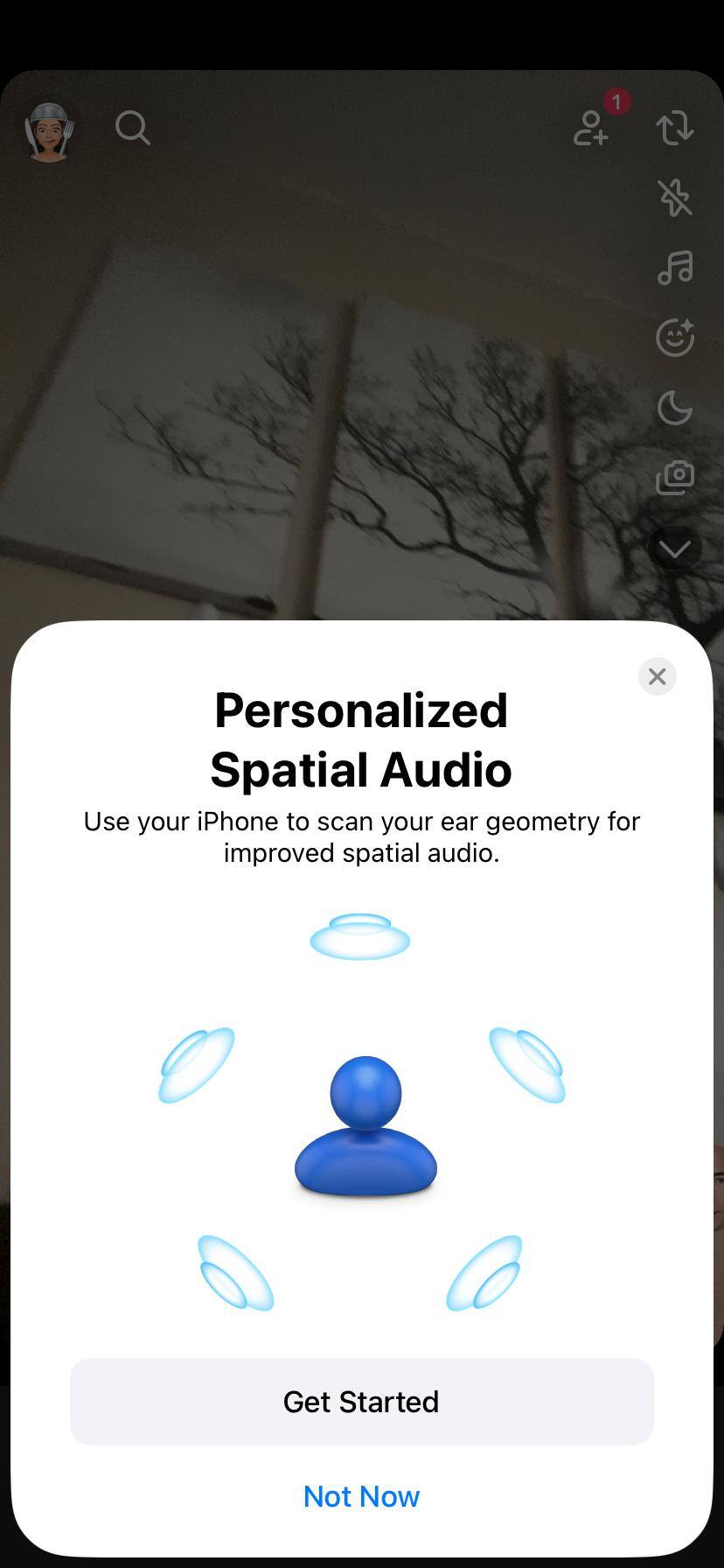Flip the camera
The image size is (724, 1568).
click(675, 128)
